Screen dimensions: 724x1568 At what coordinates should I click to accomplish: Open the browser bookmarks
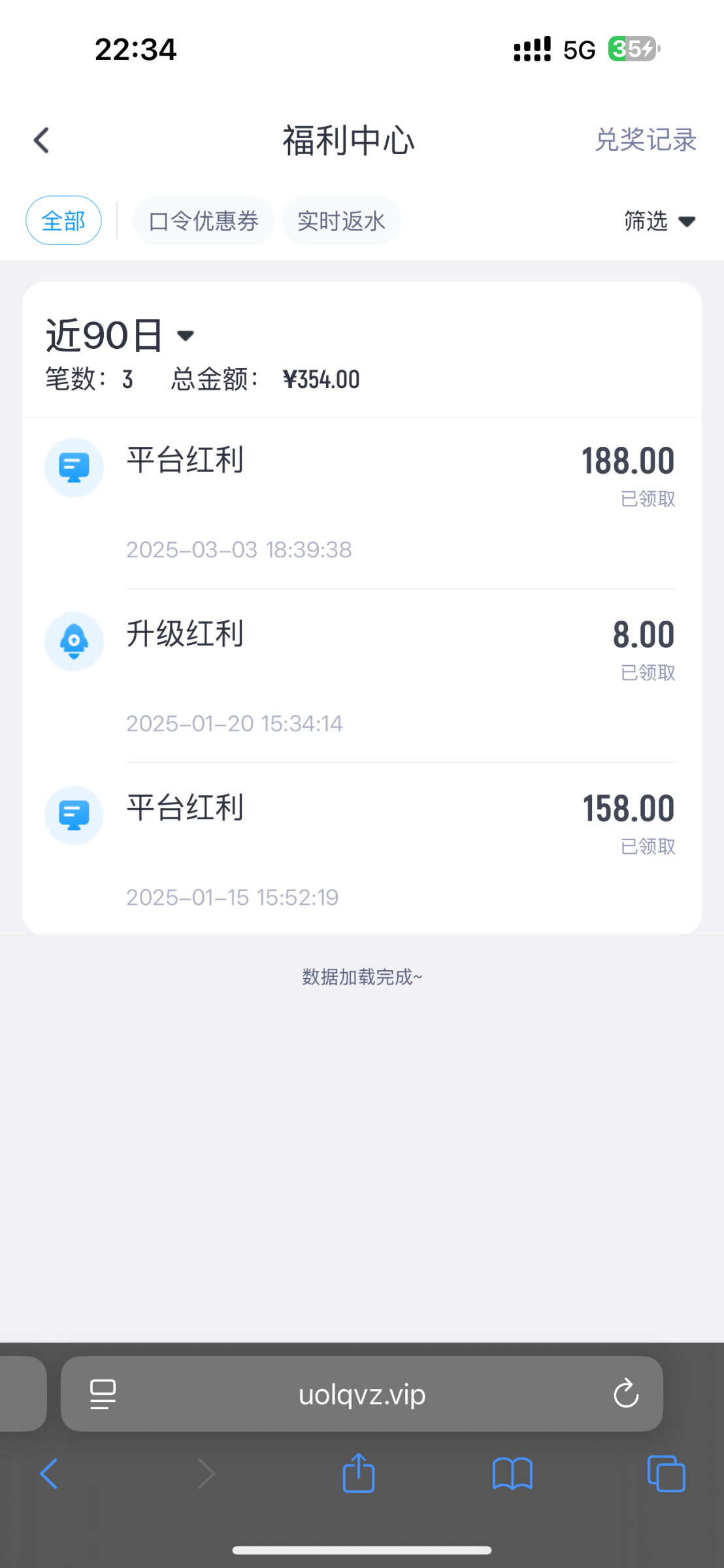click(512, 1474)
